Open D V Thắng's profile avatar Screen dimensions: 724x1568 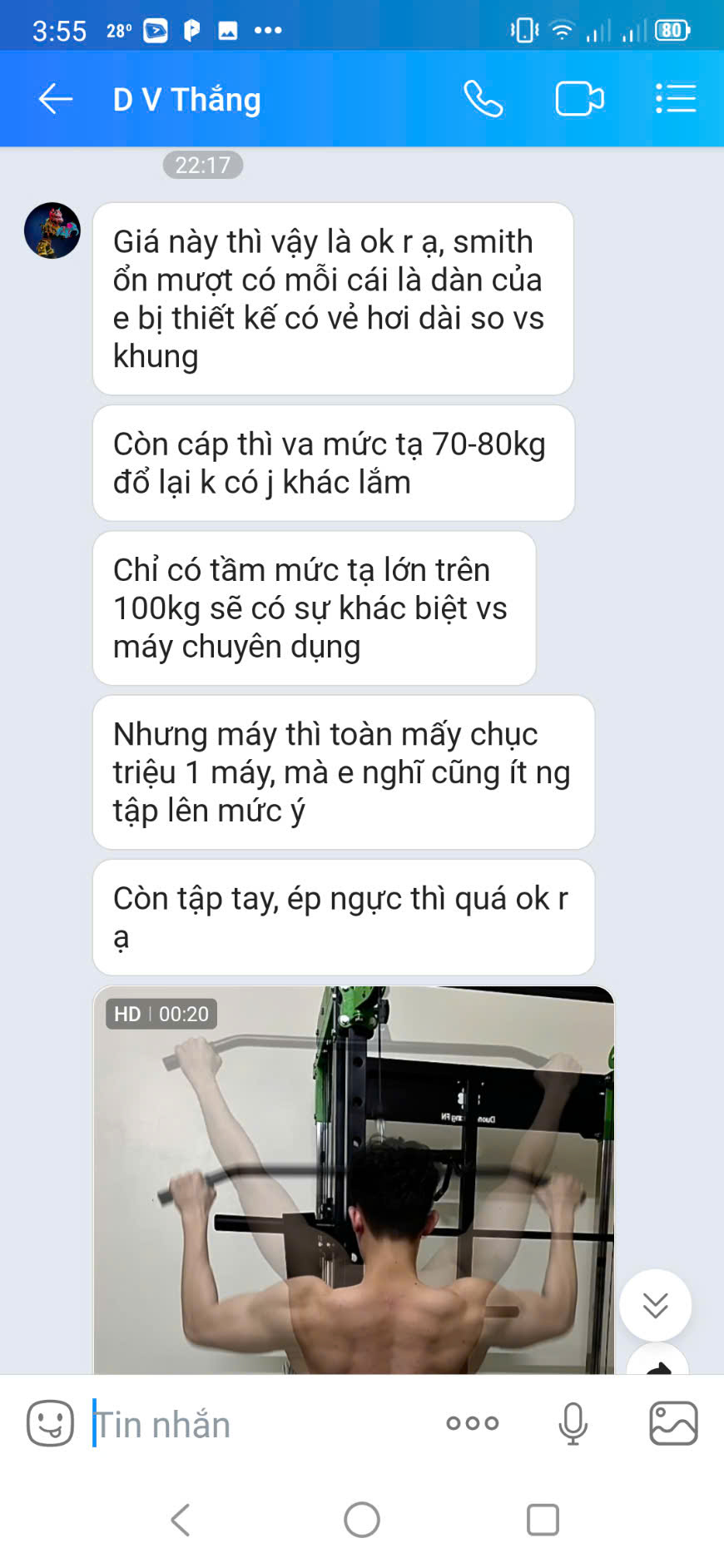point(52,231)
